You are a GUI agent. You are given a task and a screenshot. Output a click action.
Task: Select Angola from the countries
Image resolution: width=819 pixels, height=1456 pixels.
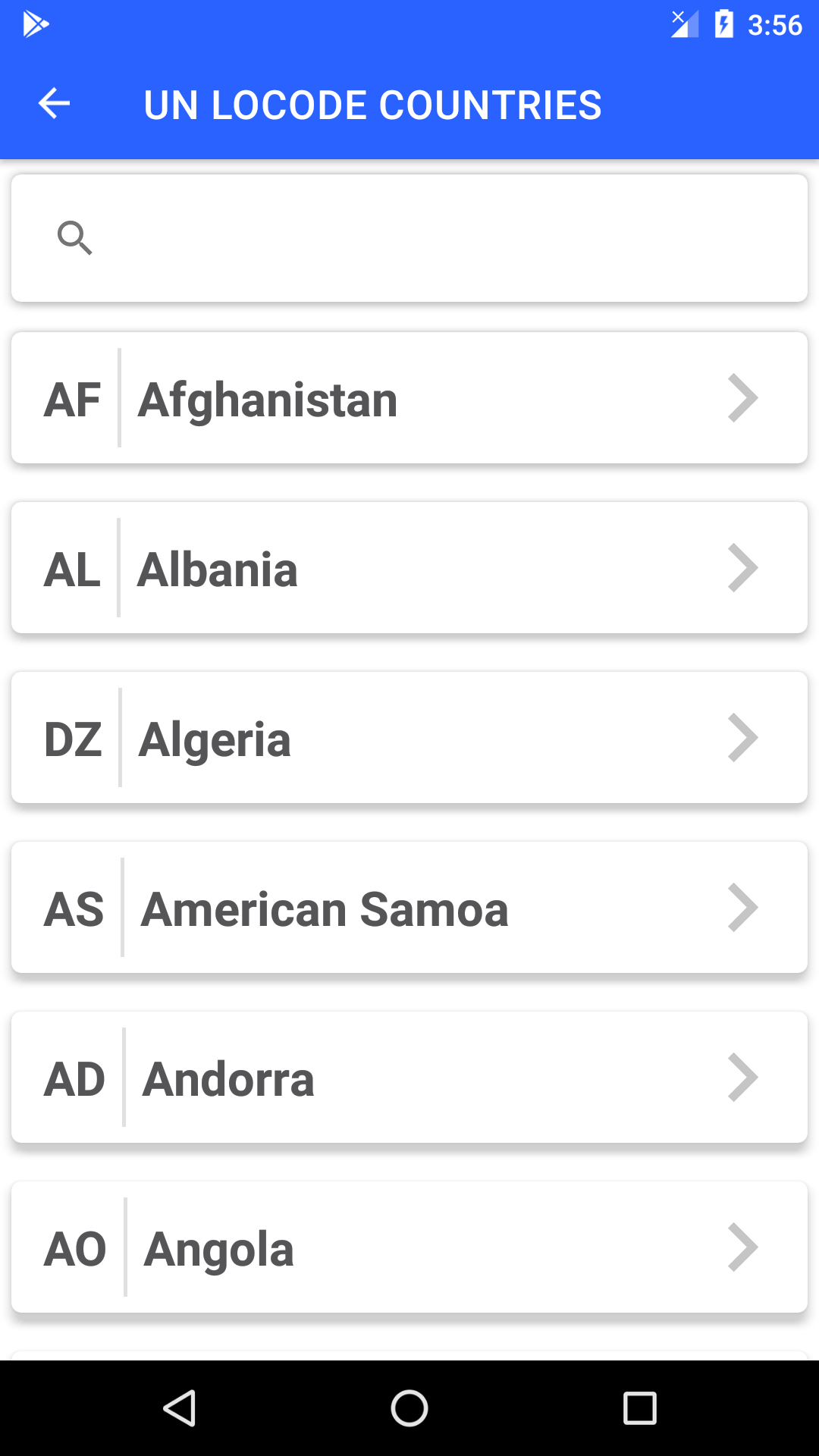[x=409, y=1247]
